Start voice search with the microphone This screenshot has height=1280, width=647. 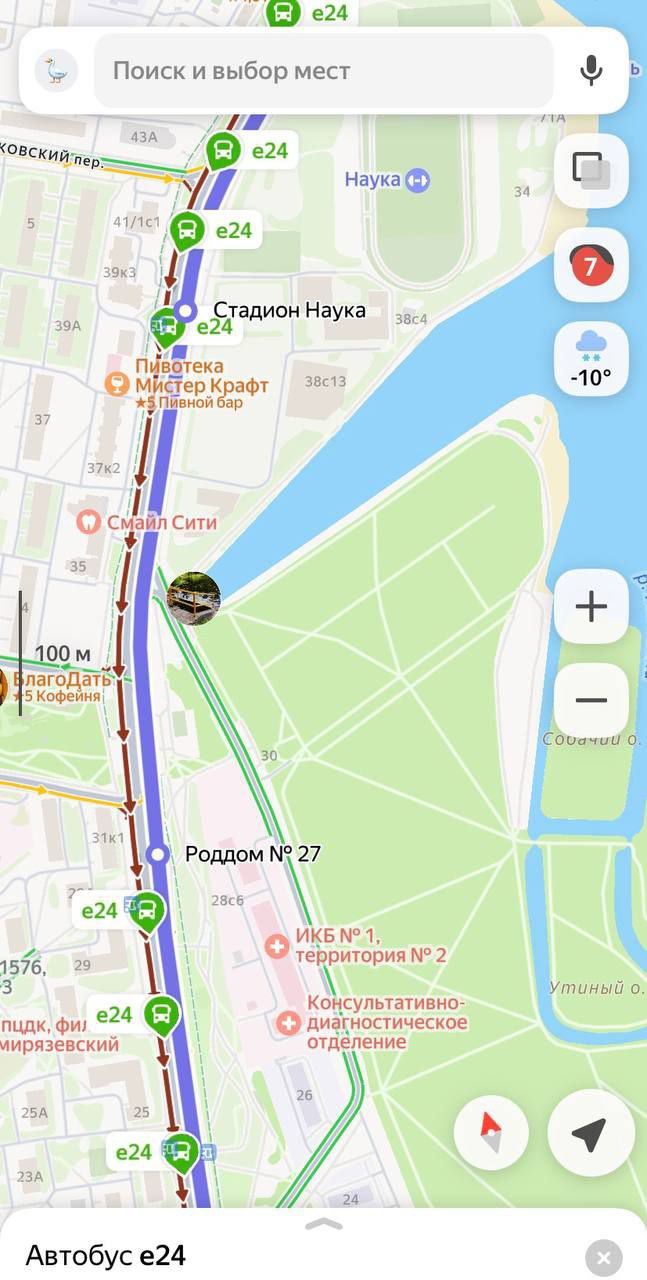tap(591, 71)
